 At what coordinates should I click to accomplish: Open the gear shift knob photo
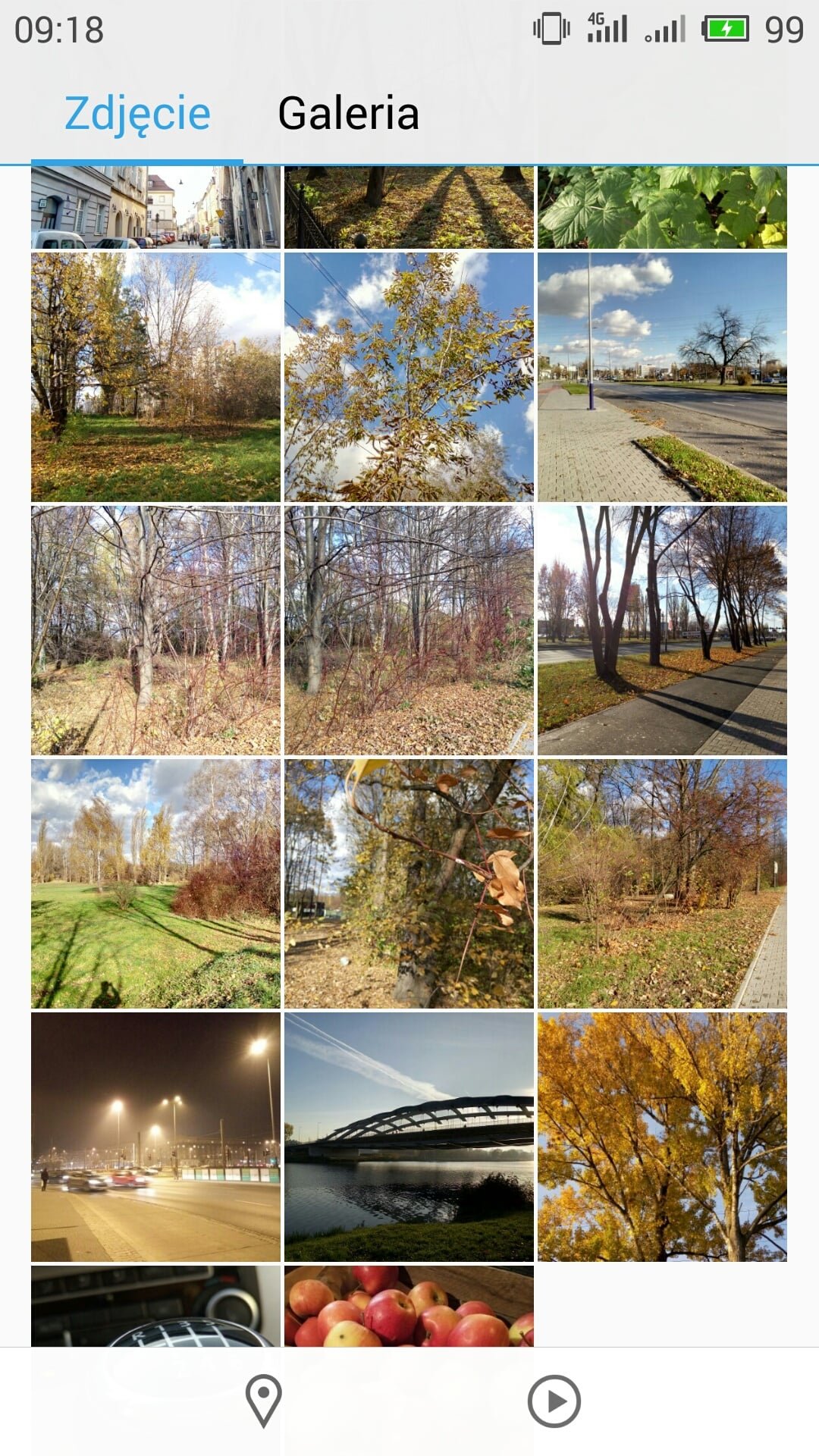155,1306
